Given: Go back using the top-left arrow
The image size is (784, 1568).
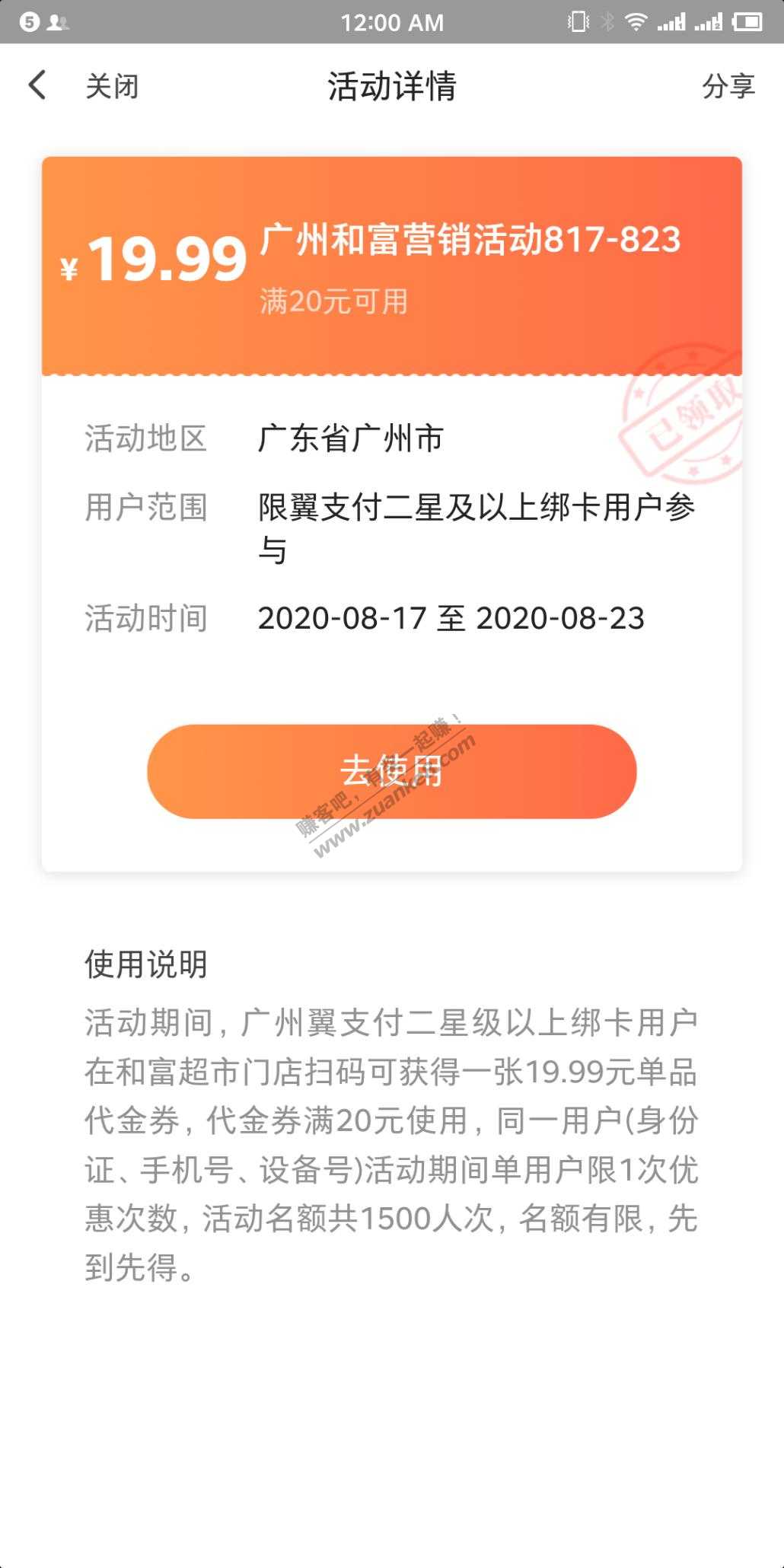Looking at the screenshot, I should point(37,85).
